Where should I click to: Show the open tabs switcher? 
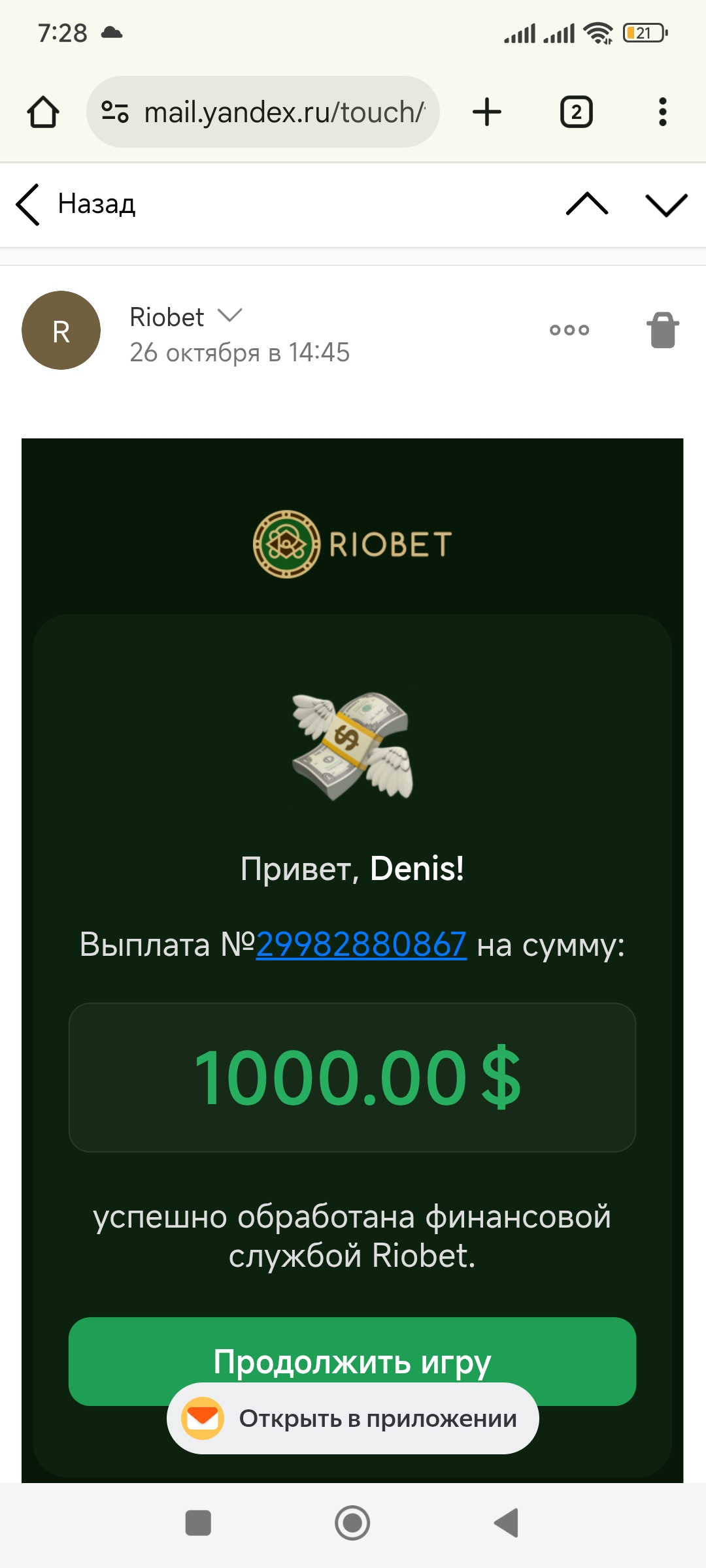pyautogui.click(x=576, y=112)
